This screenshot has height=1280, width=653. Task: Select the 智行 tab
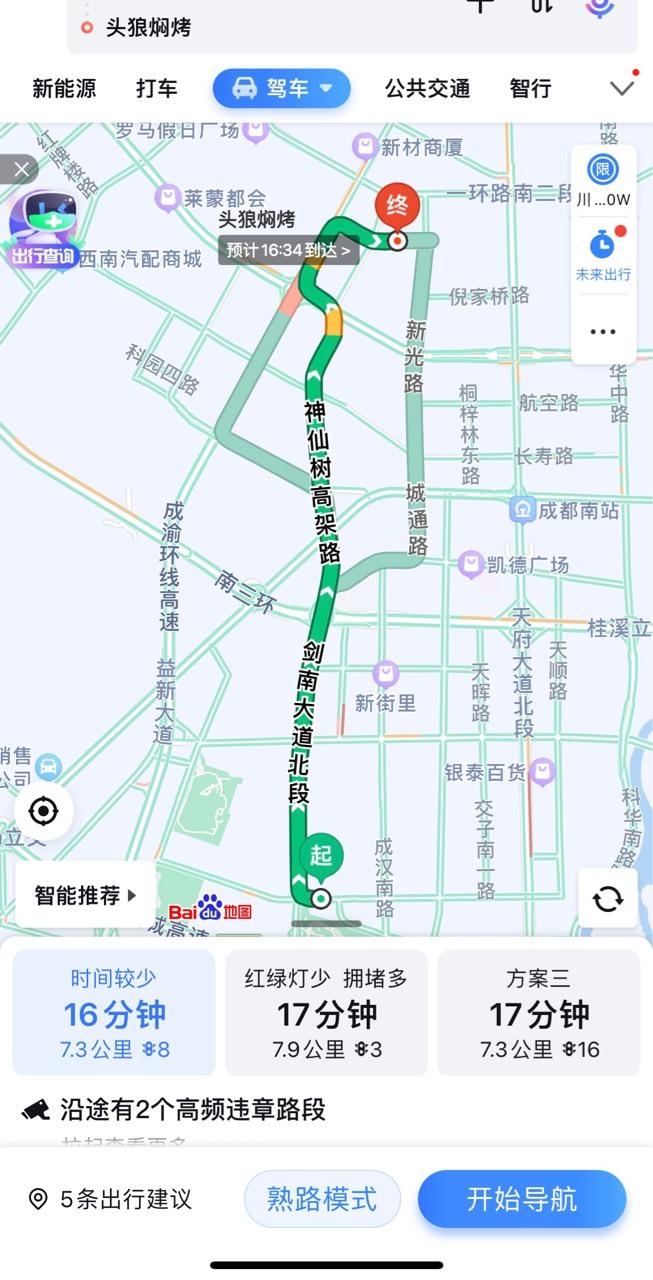530,88
